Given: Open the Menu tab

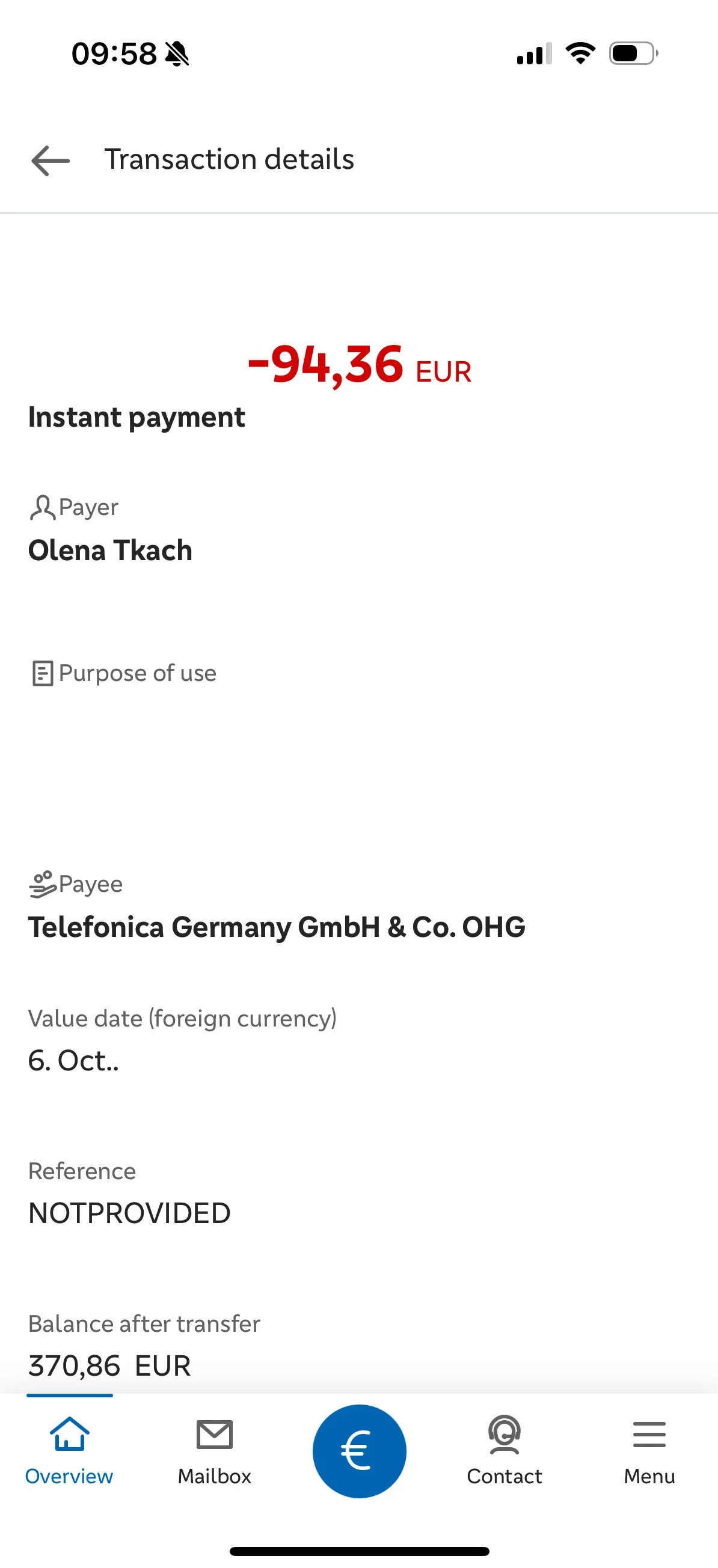Looking at the screenshot, I should [x=649, y=1452].
